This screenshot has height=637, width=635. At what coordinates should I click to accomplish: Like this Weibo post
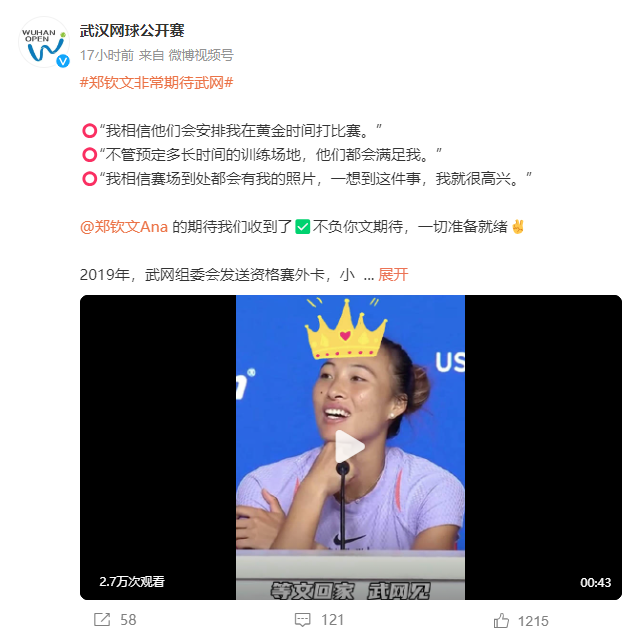(x=521, y=620)
